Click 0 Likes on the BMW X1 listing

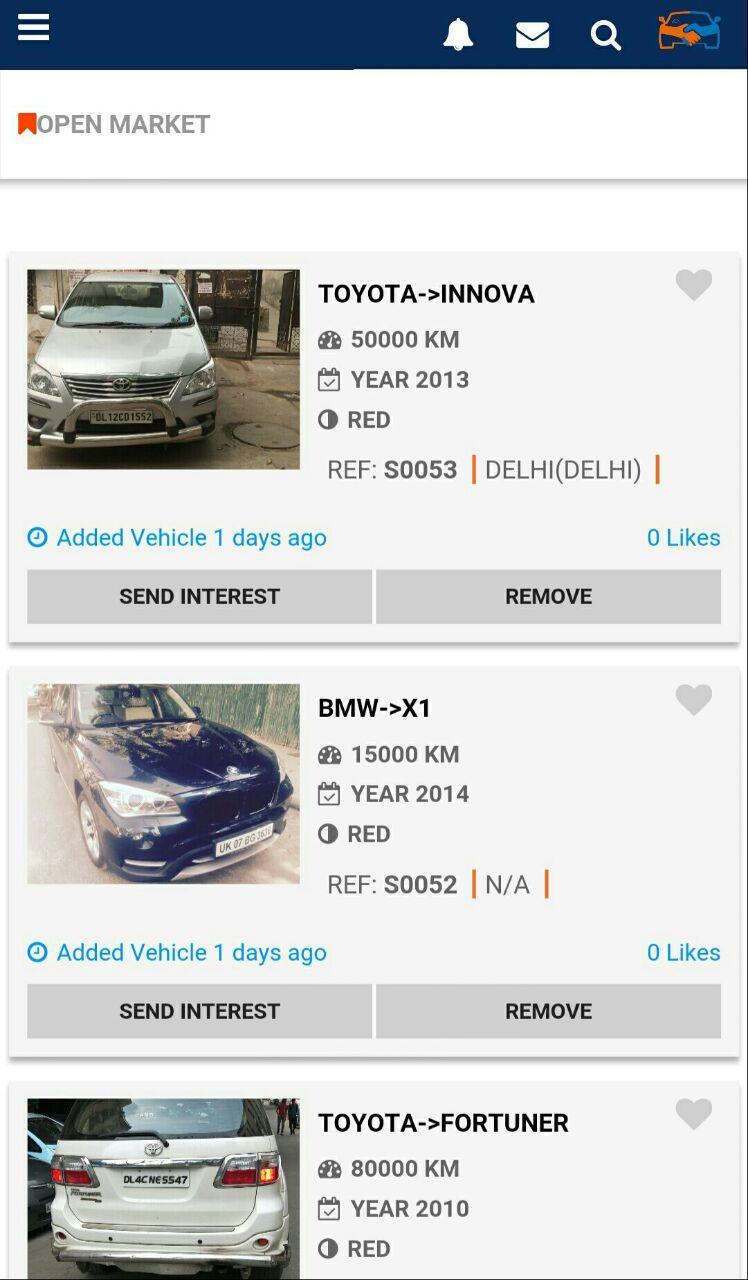coord(684,952)
